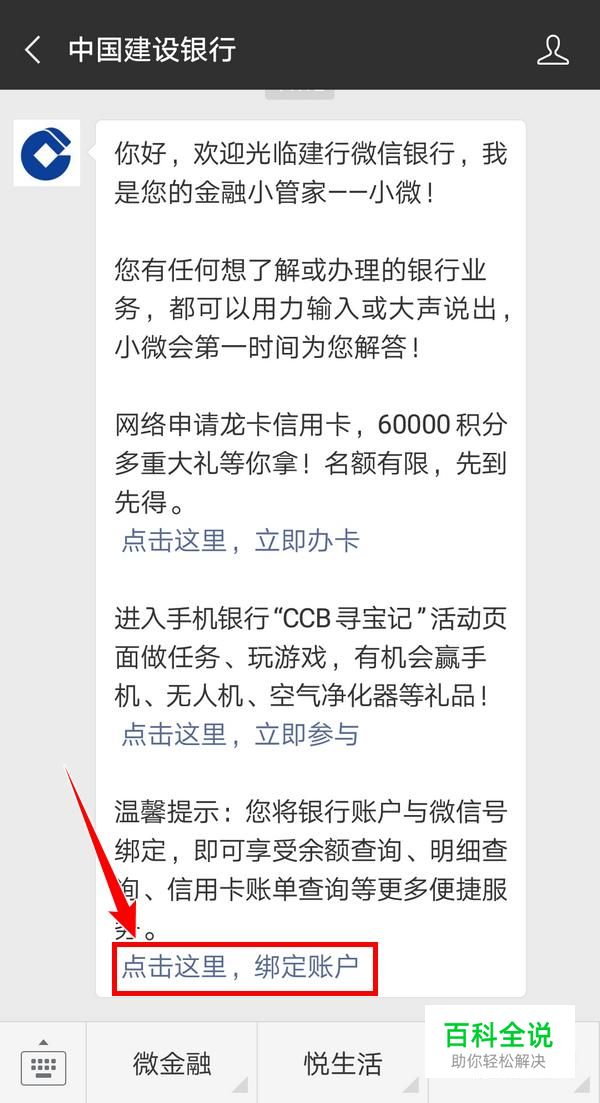Go back from the 中国建设银行 chat
This screenshot has width=600, height=1103.
click(x=33, y=50)
